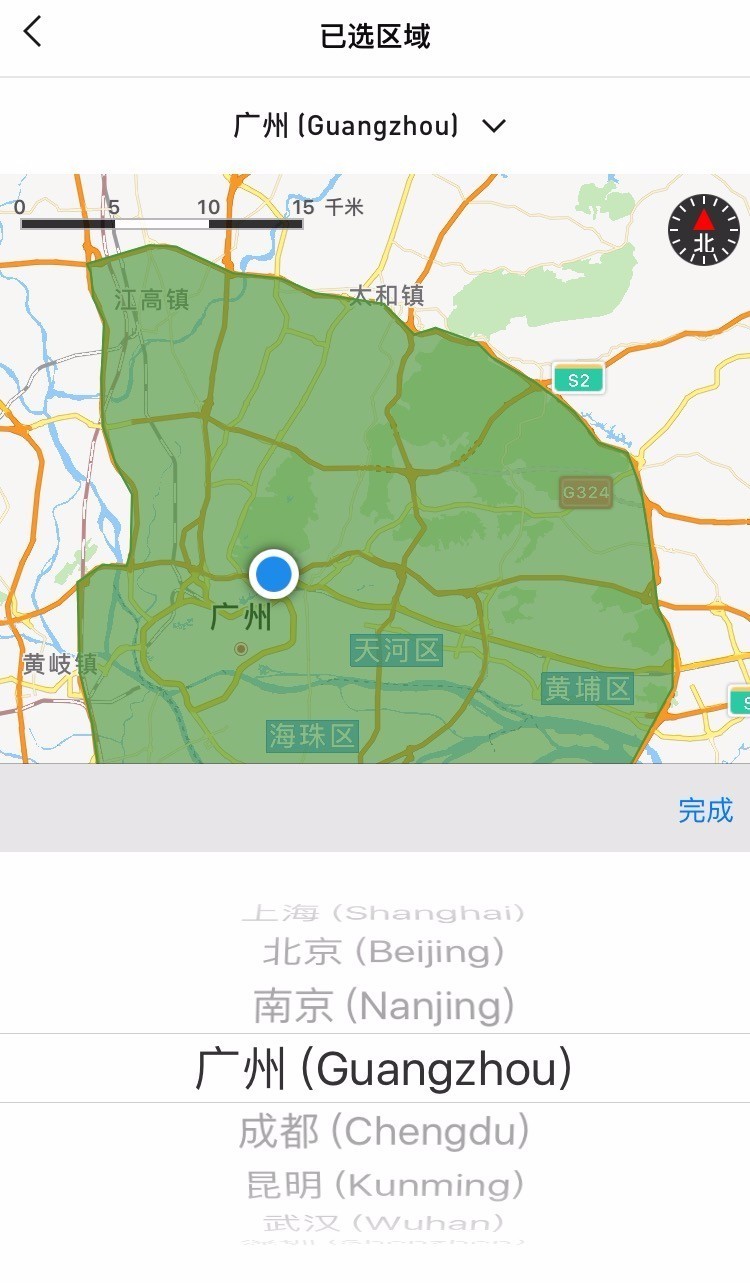Image resolution: width=750 pixels, height=1283 pixels.
Task: Click the G324 highway shield
Action: coord(584,493)
